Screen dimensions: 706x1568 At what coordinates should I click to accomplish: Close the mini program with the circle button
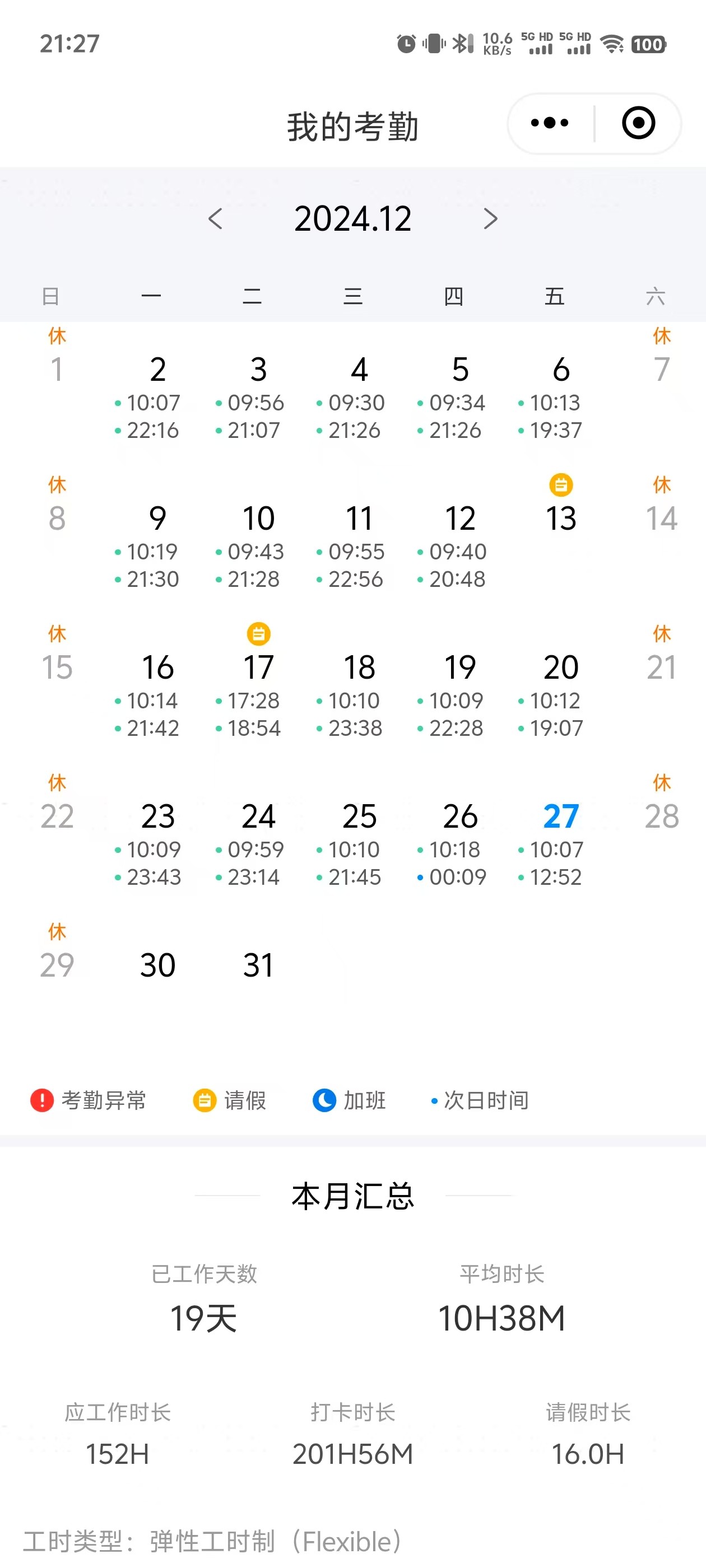pos(638,124)
